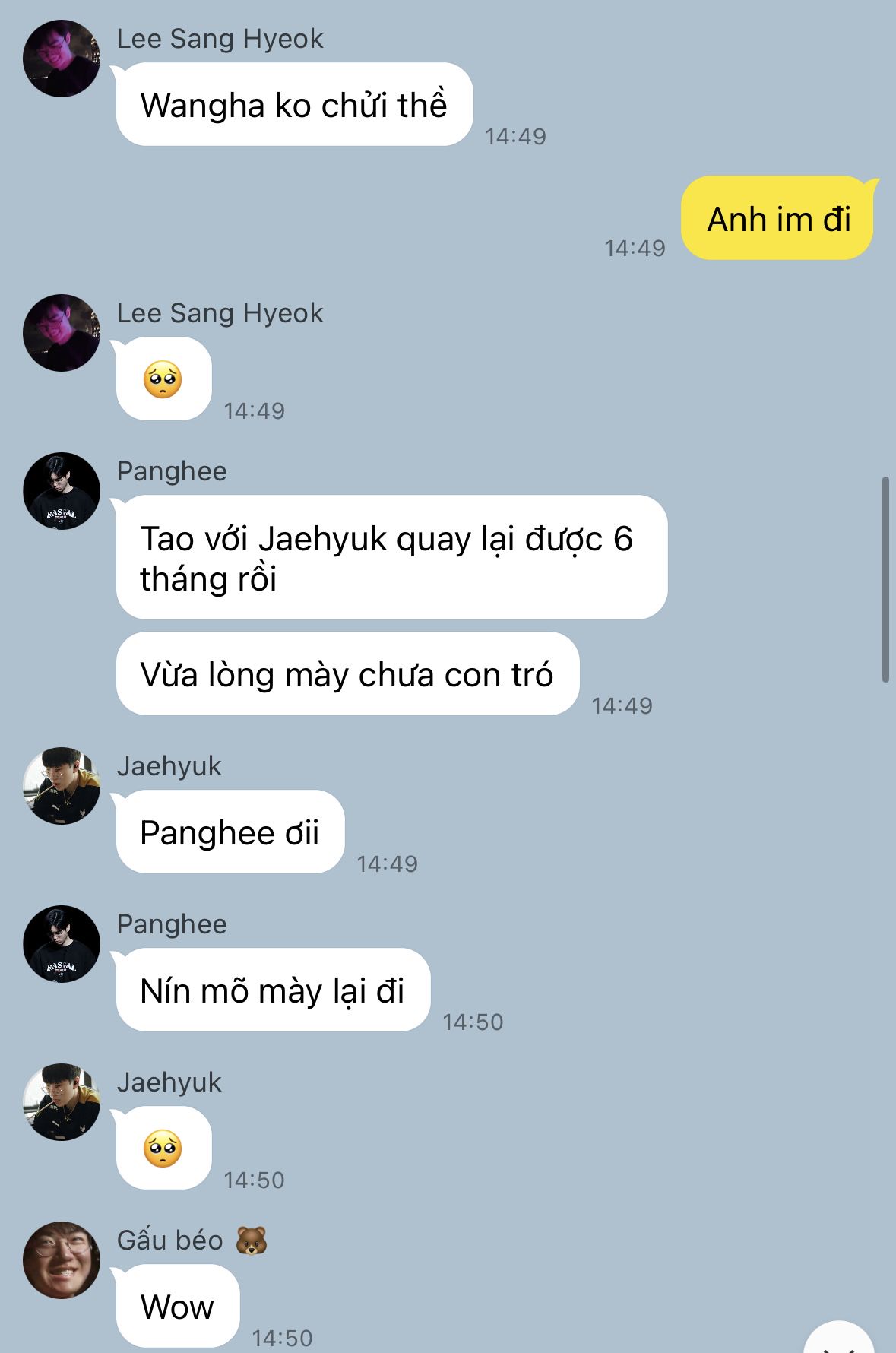View Gấu béo's profile picture
This screenshot has width=896, height=1353.
62,1260
